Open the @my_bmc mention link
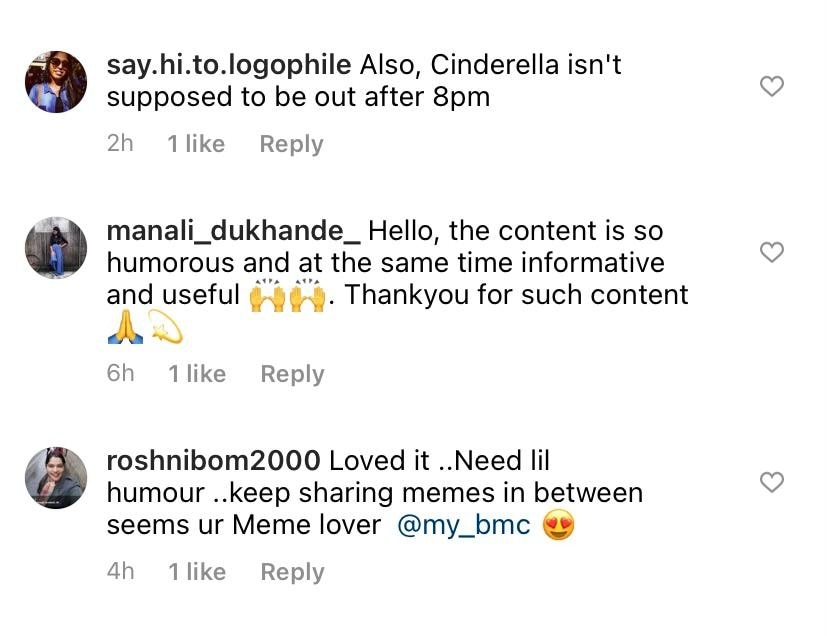The width and height of the screenshot is (827, 636). (463, 525)
